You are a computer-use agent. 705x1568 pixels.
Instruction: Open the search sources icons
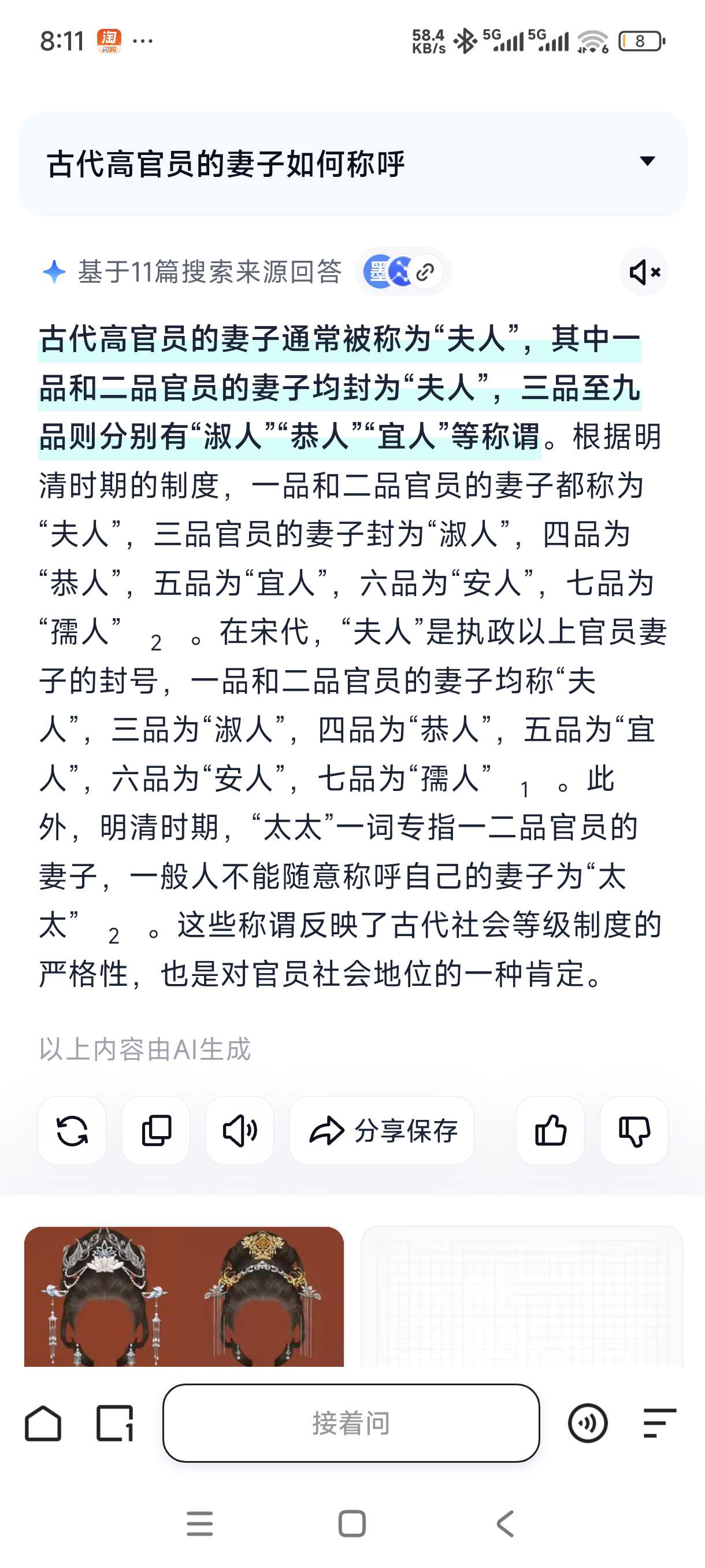click(402, 272)
